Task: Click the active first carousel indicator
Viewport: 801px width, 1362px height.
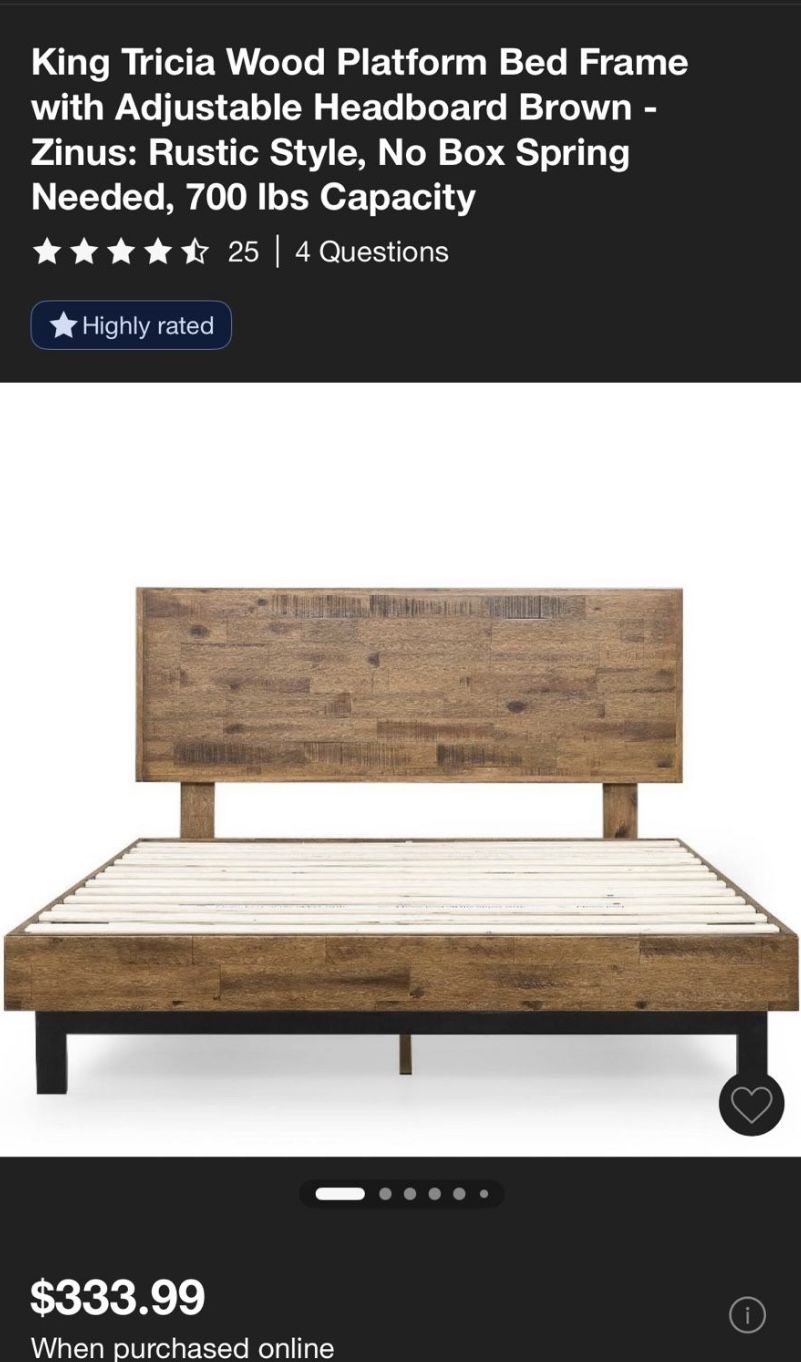Action: click(340, 1193)
